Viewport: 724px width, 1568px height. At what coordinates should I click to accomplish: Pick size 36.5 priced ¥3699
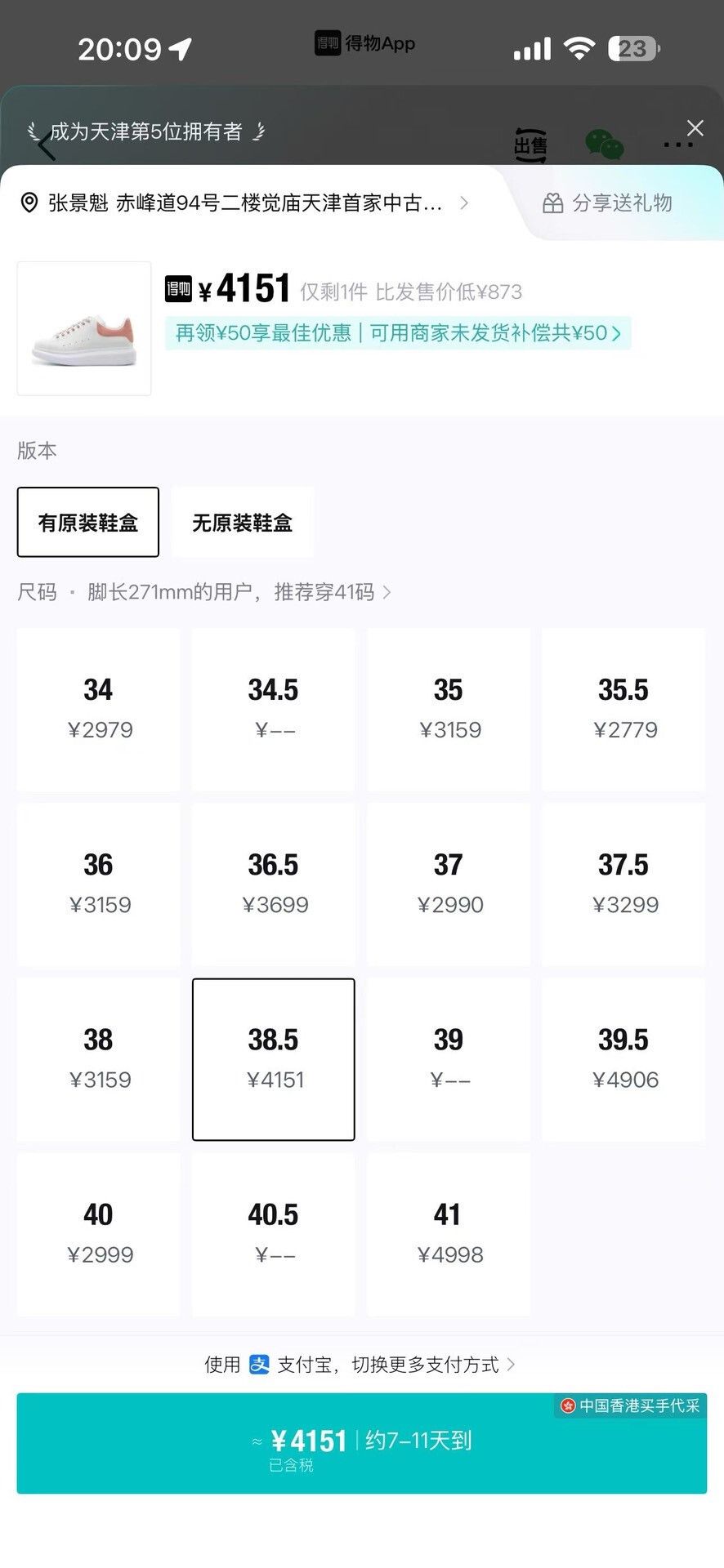274,884
